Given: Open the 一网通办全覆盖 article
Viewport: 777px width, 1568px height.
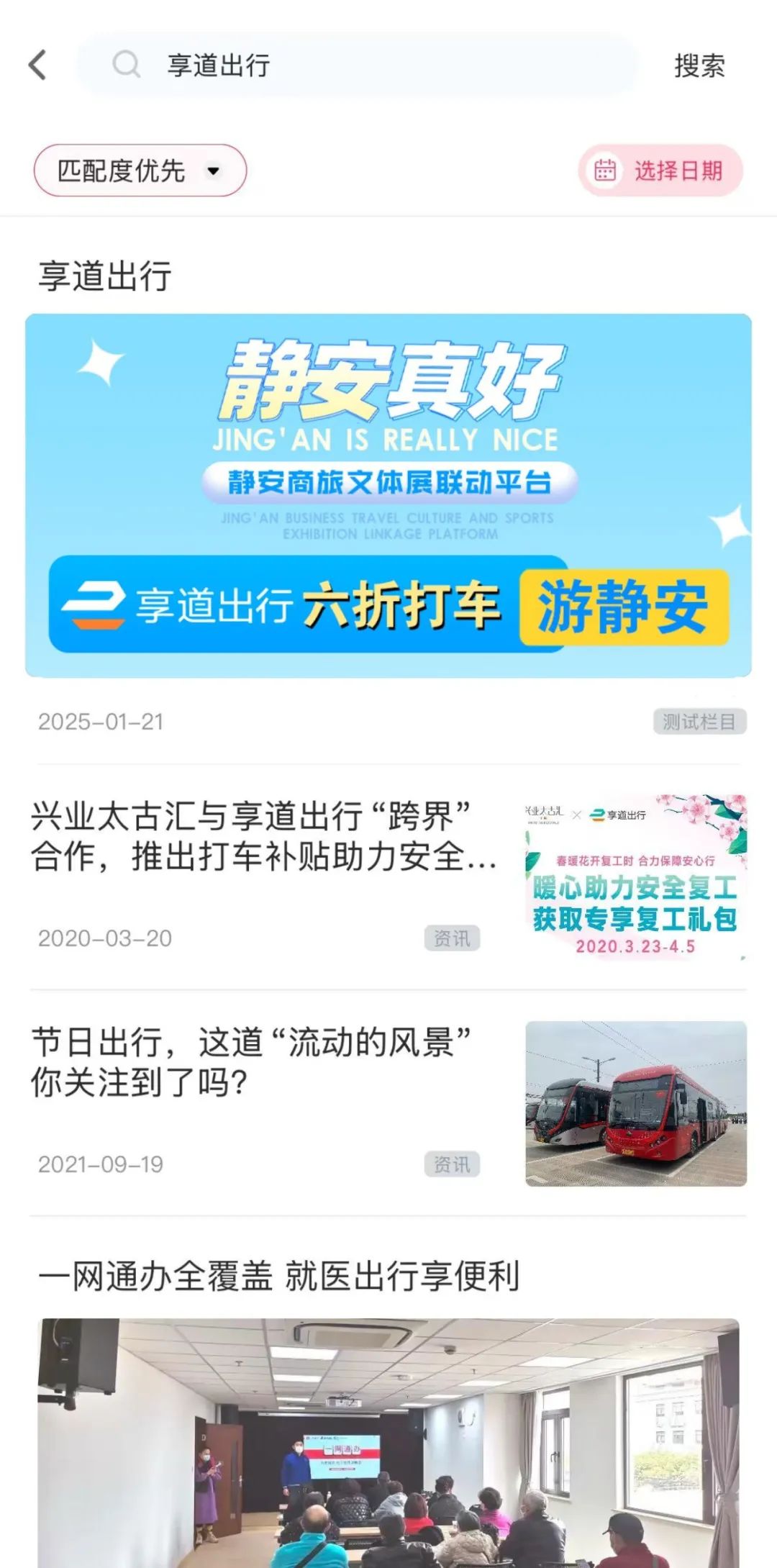Looking at the screenshot, I should pyautogui.click(x=279, y=1276).
